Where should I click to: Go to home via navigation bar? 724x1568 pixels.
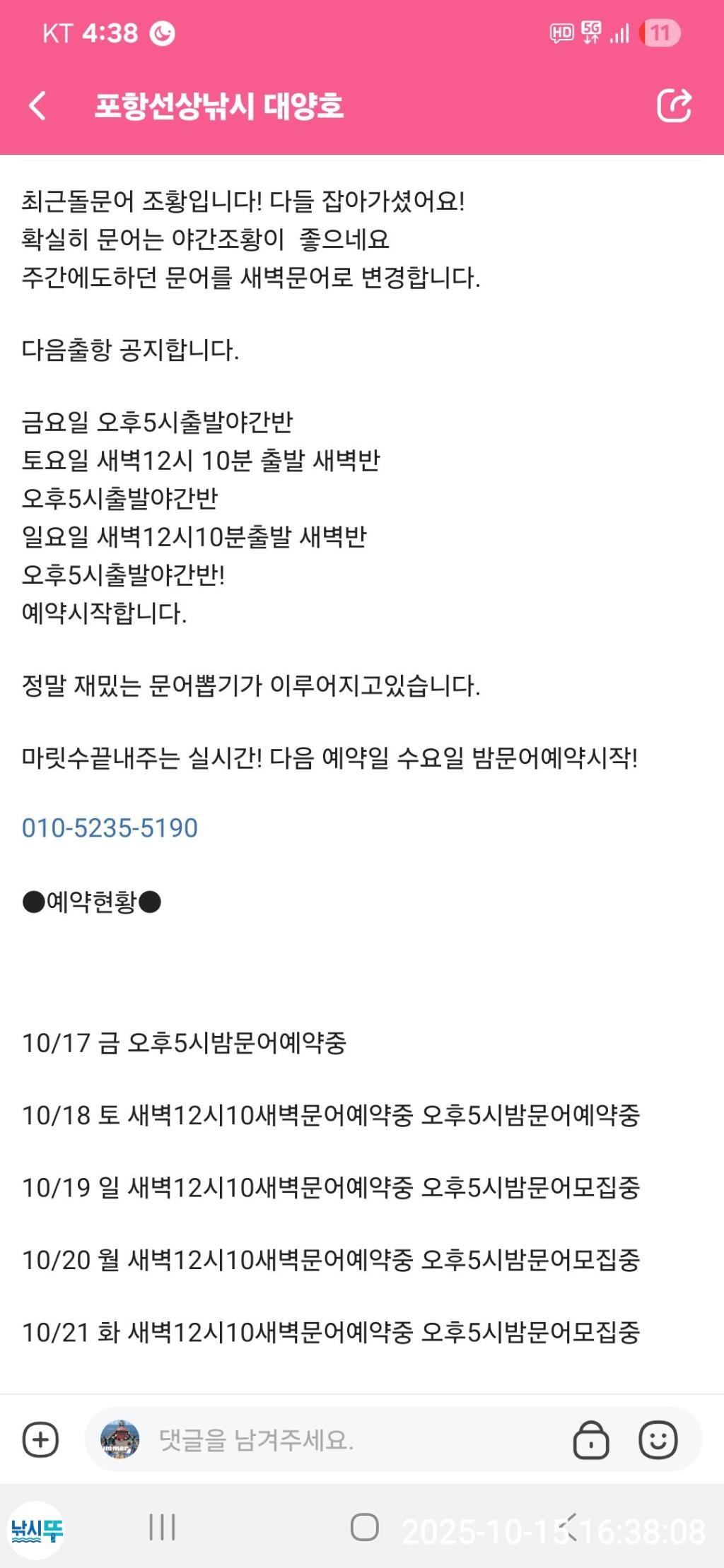coord(364,1527)
